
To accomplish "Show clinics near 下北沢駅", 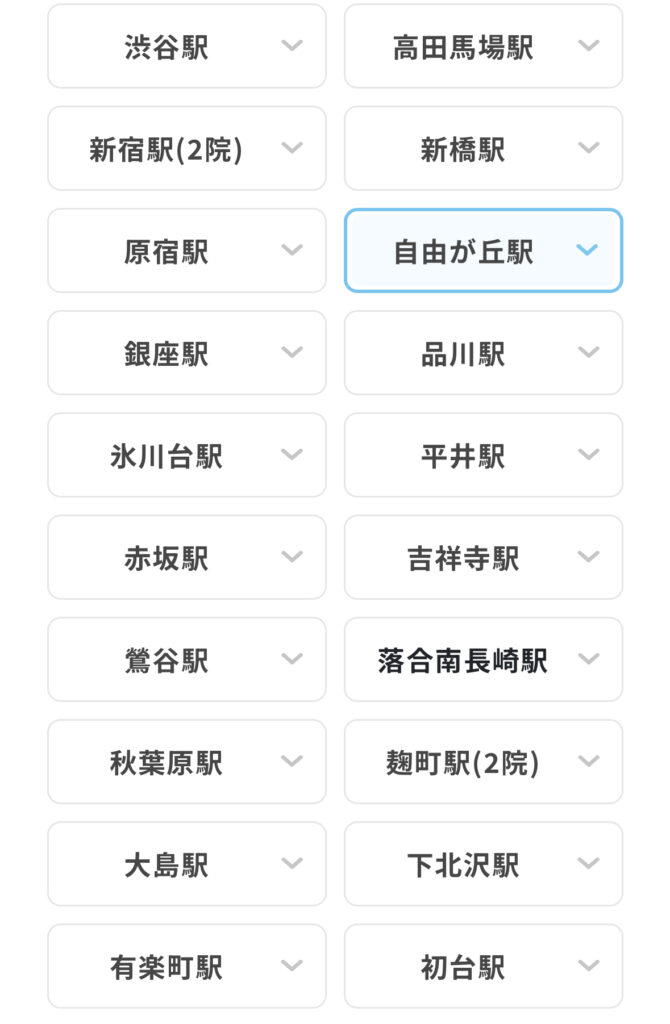I will 483,864.
